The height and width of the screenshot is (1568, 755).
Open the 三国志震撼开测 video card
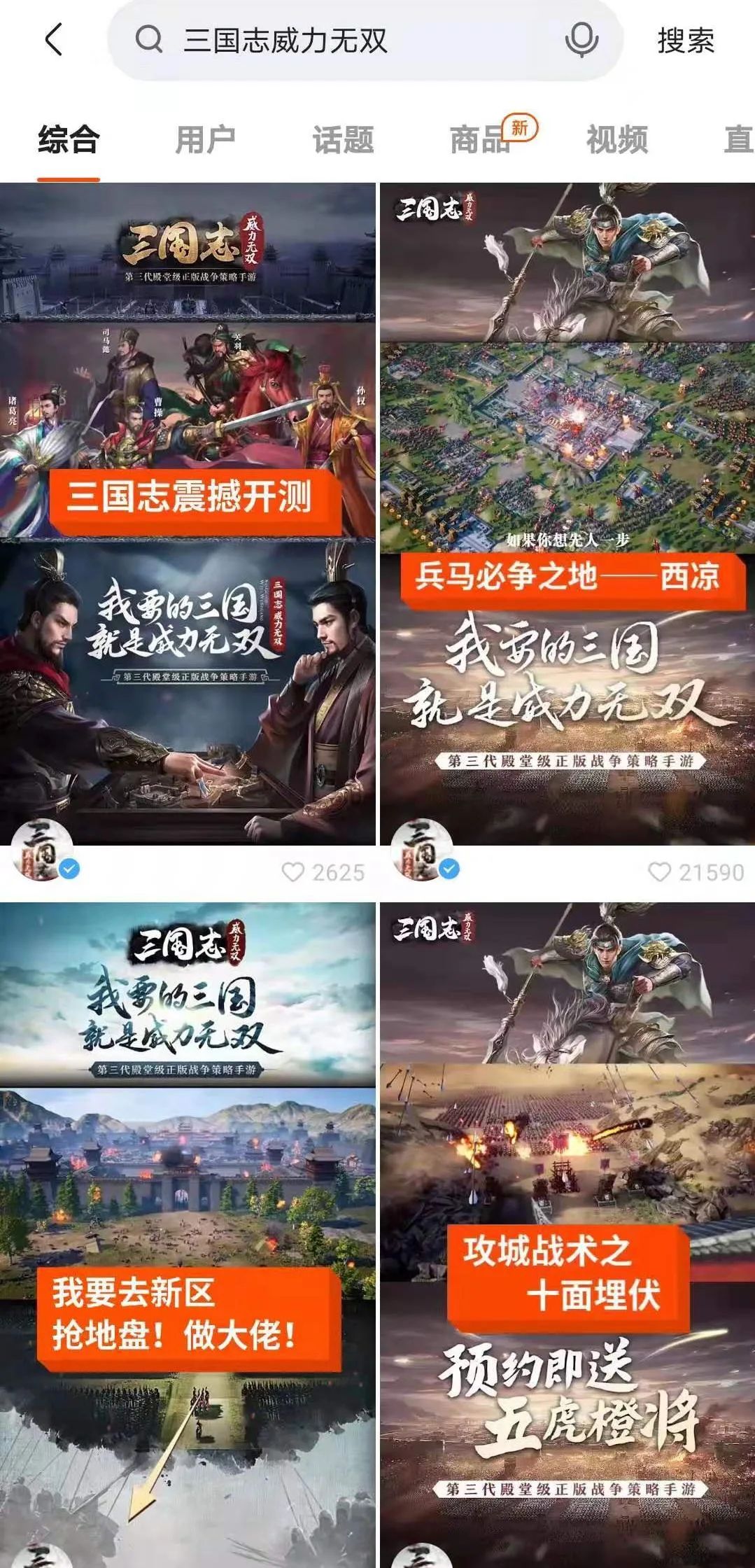pyautogui.click(x=188, y=512)
